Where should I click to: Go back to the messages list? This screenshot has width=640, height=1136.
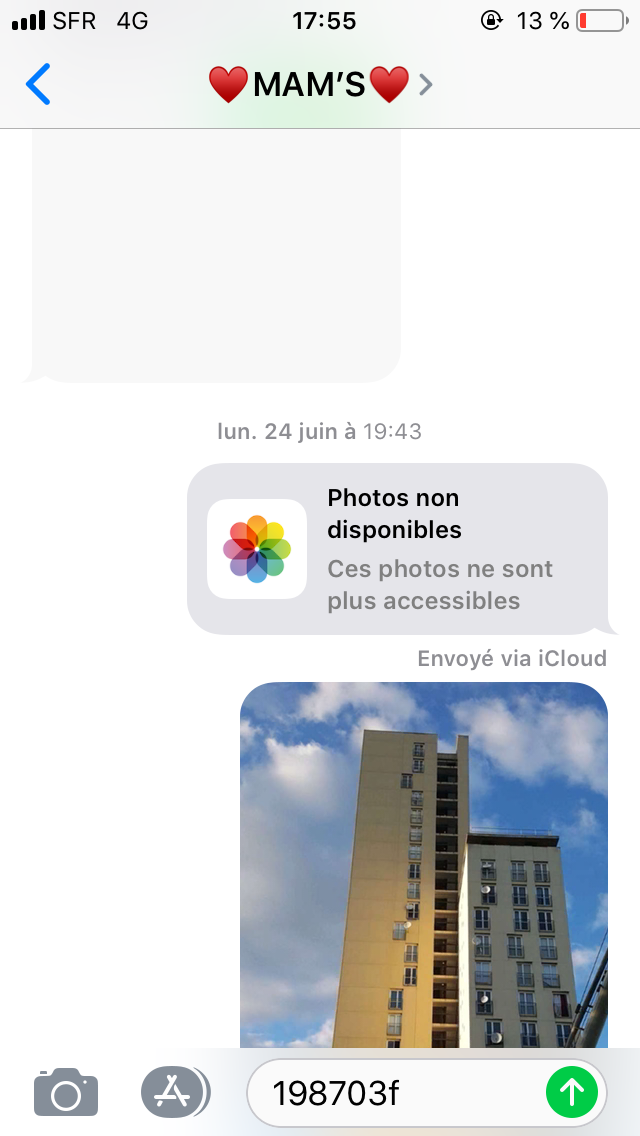click(x=38, y=85)
